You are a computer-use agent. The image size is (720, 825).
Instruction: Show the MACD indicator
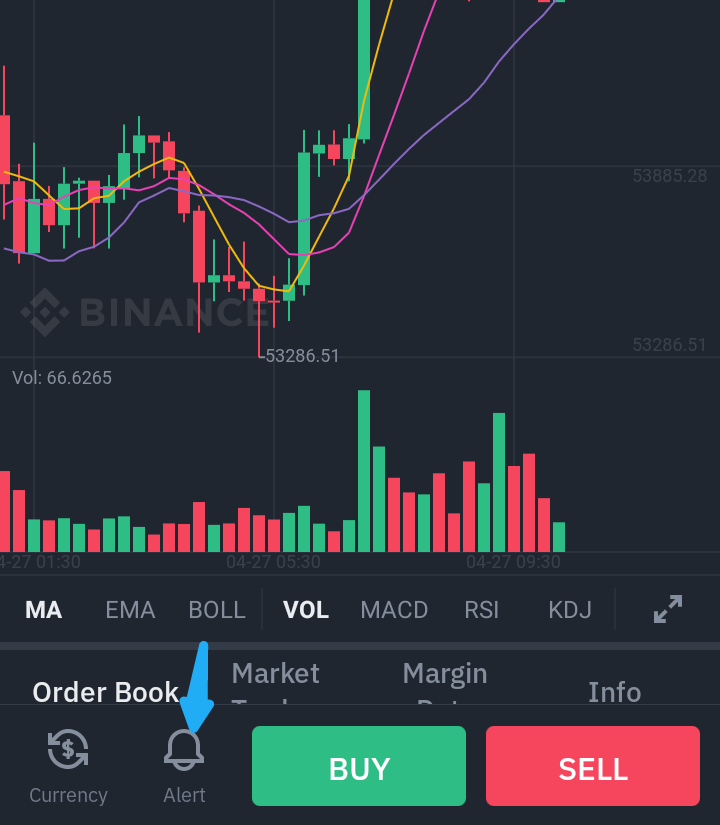(394, 610)
